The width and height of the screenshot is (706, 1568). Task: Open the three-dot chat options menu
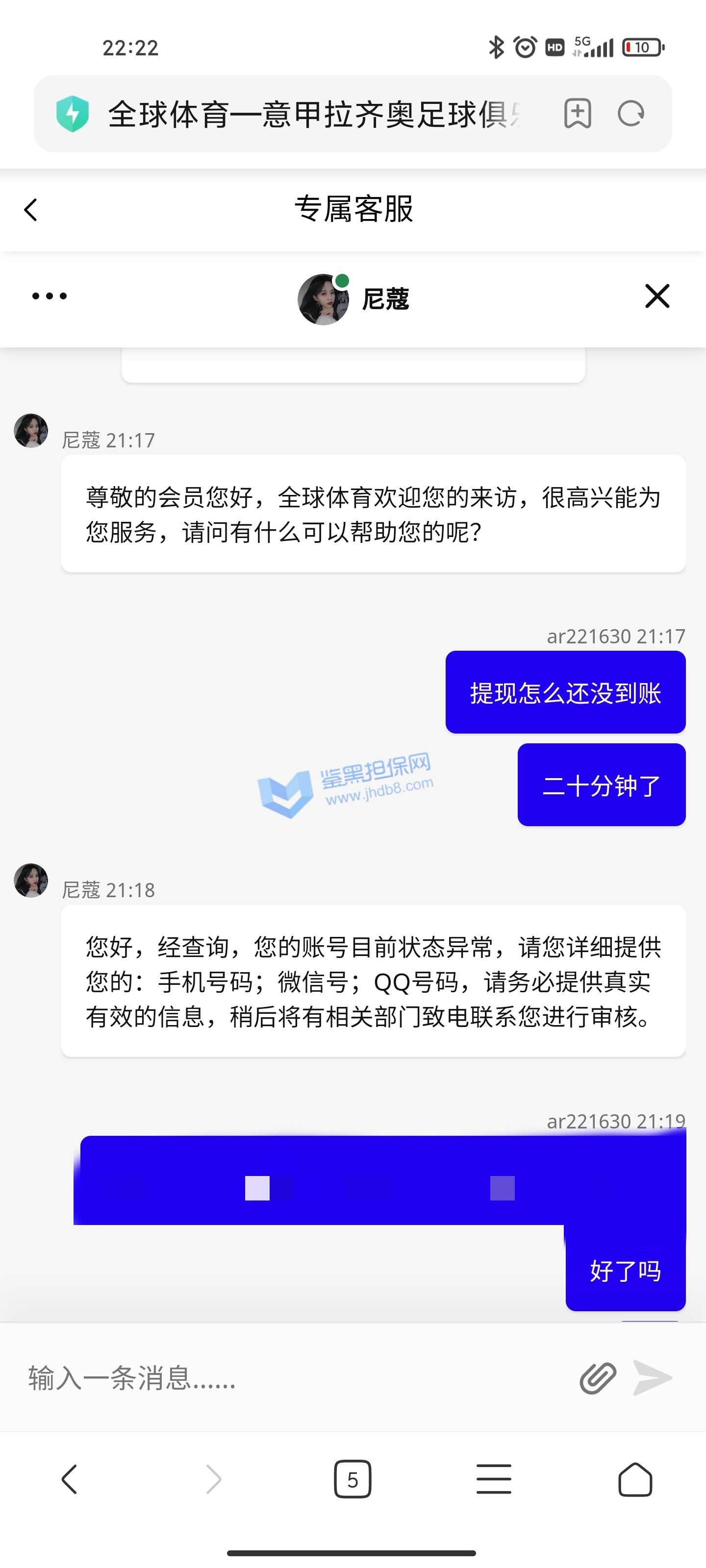(x=50, y=296)
